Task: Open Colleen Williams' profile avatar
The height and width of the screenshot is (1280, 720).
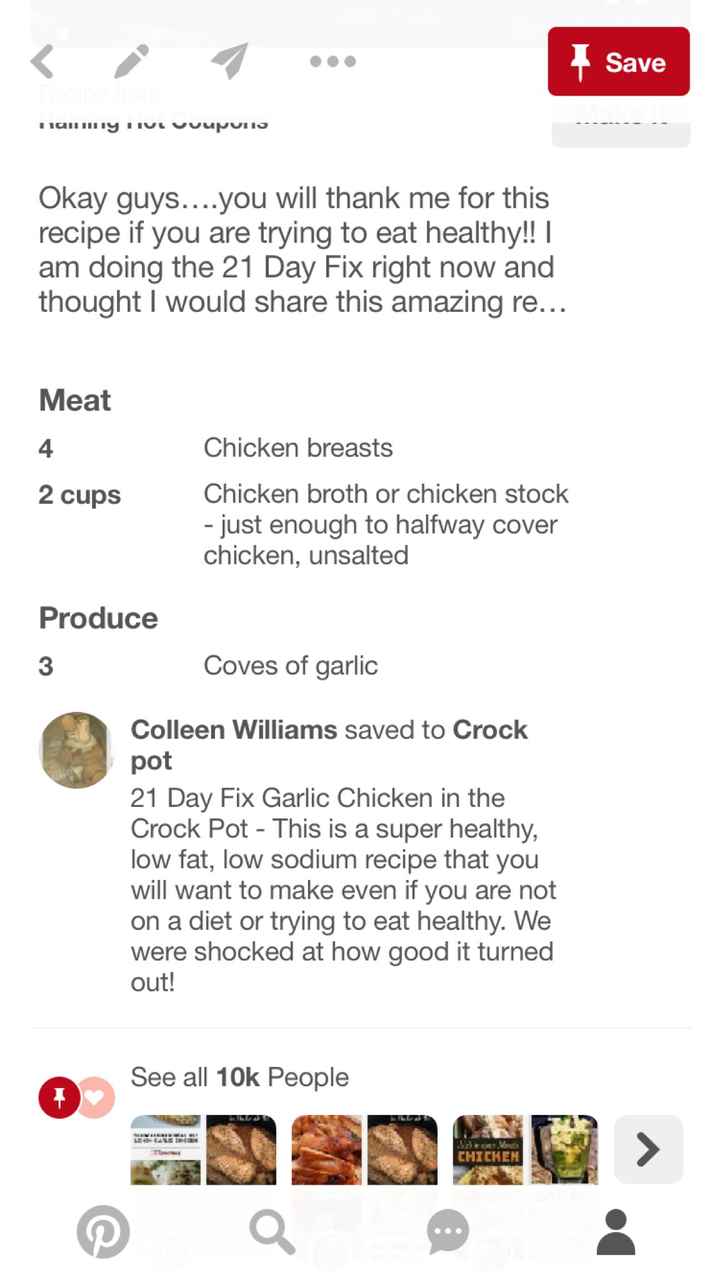Action: click(77, 750)
